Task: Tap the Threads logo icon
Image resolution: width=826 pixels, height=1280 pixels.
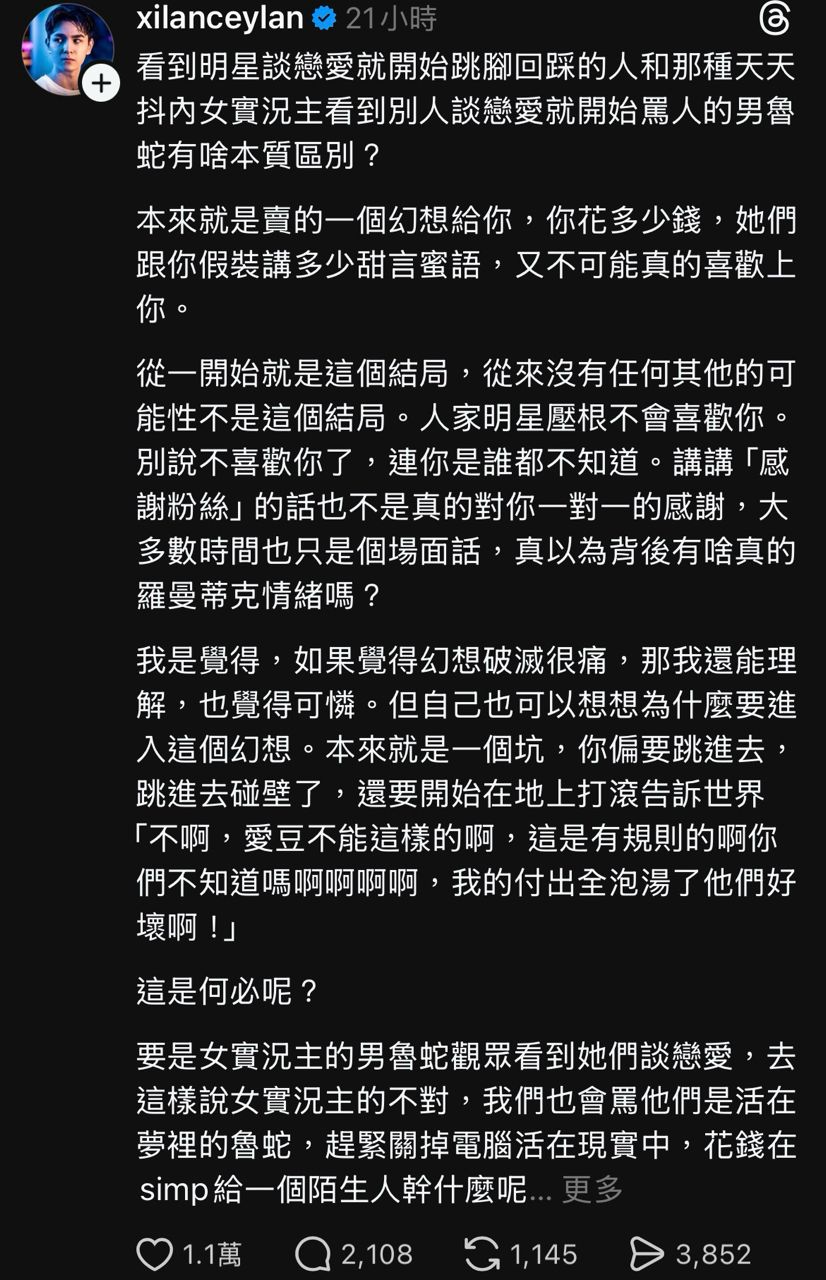Action: pos(776,19)
